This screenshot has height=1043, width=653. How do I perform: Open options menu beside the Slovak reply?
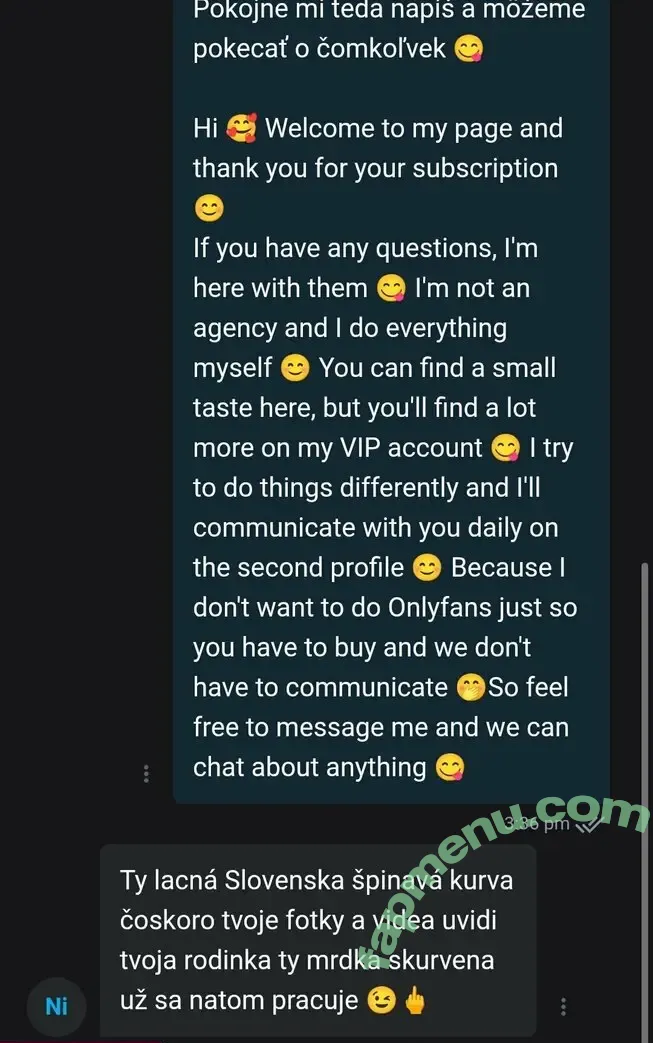(x=564, y=1006)
